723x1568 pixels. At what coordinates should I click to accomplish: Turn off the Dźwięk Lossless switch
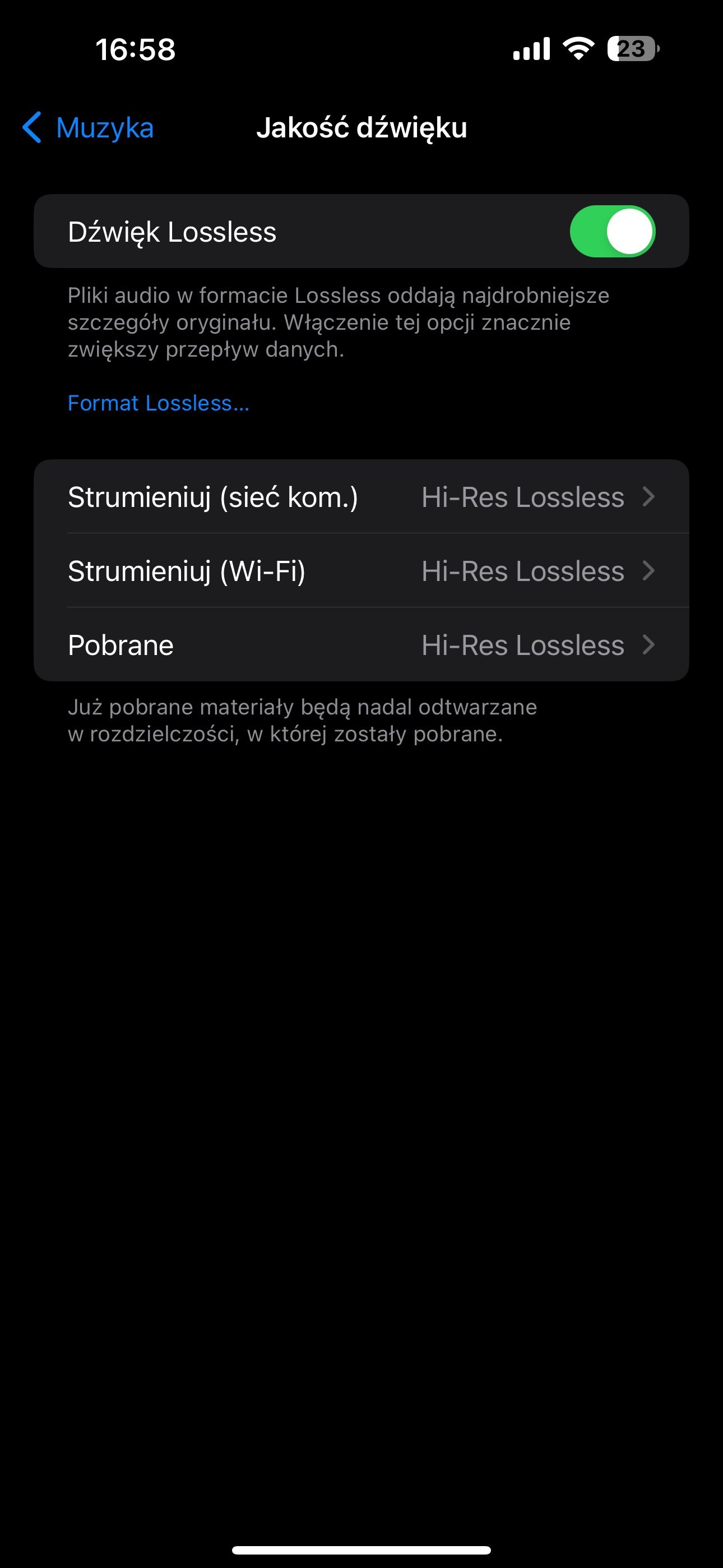pos(611,232)
